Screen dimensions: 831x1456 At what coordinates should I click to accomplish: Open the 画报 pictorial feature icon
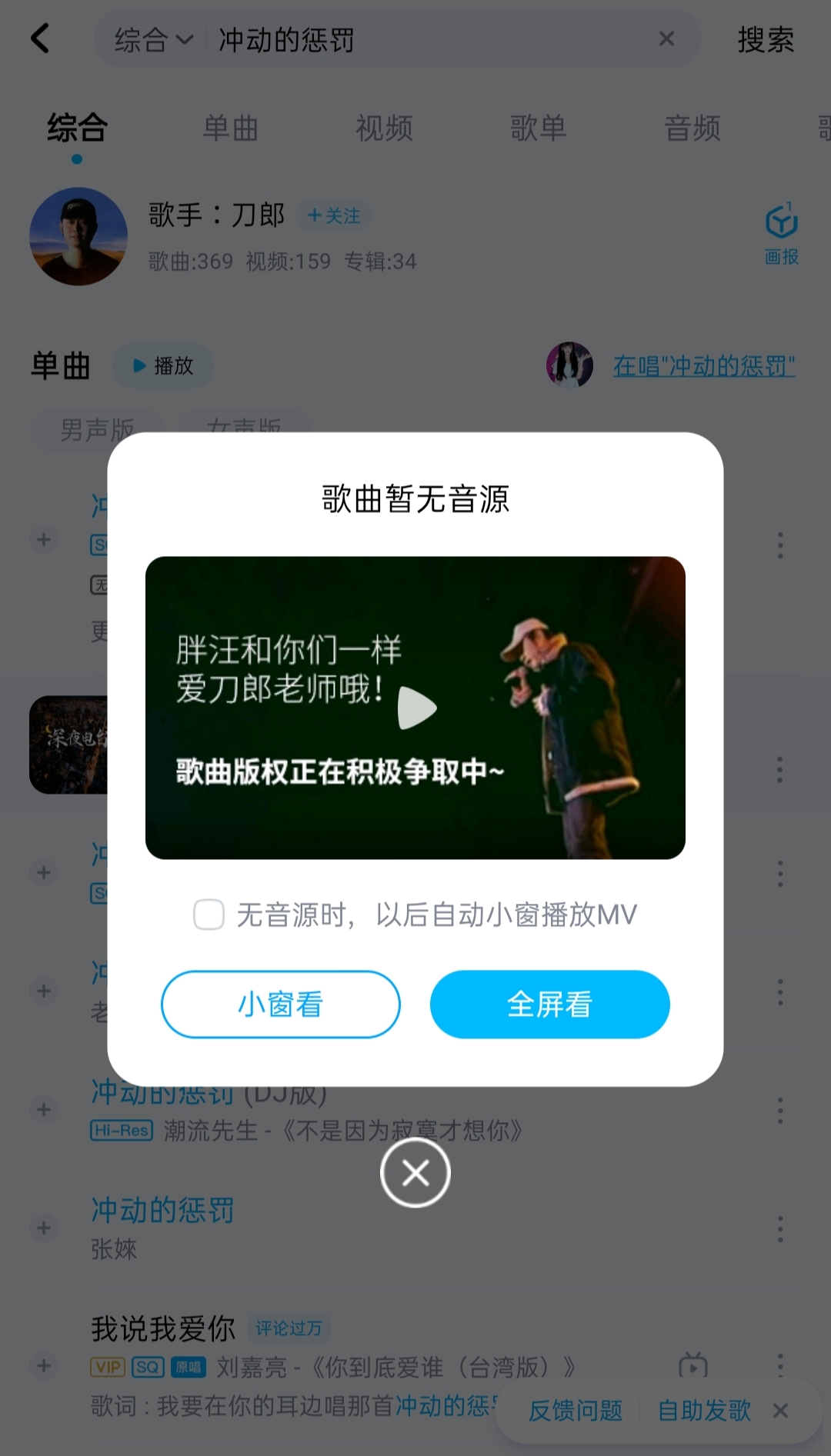pyautogui.click(x=779, y=231)
